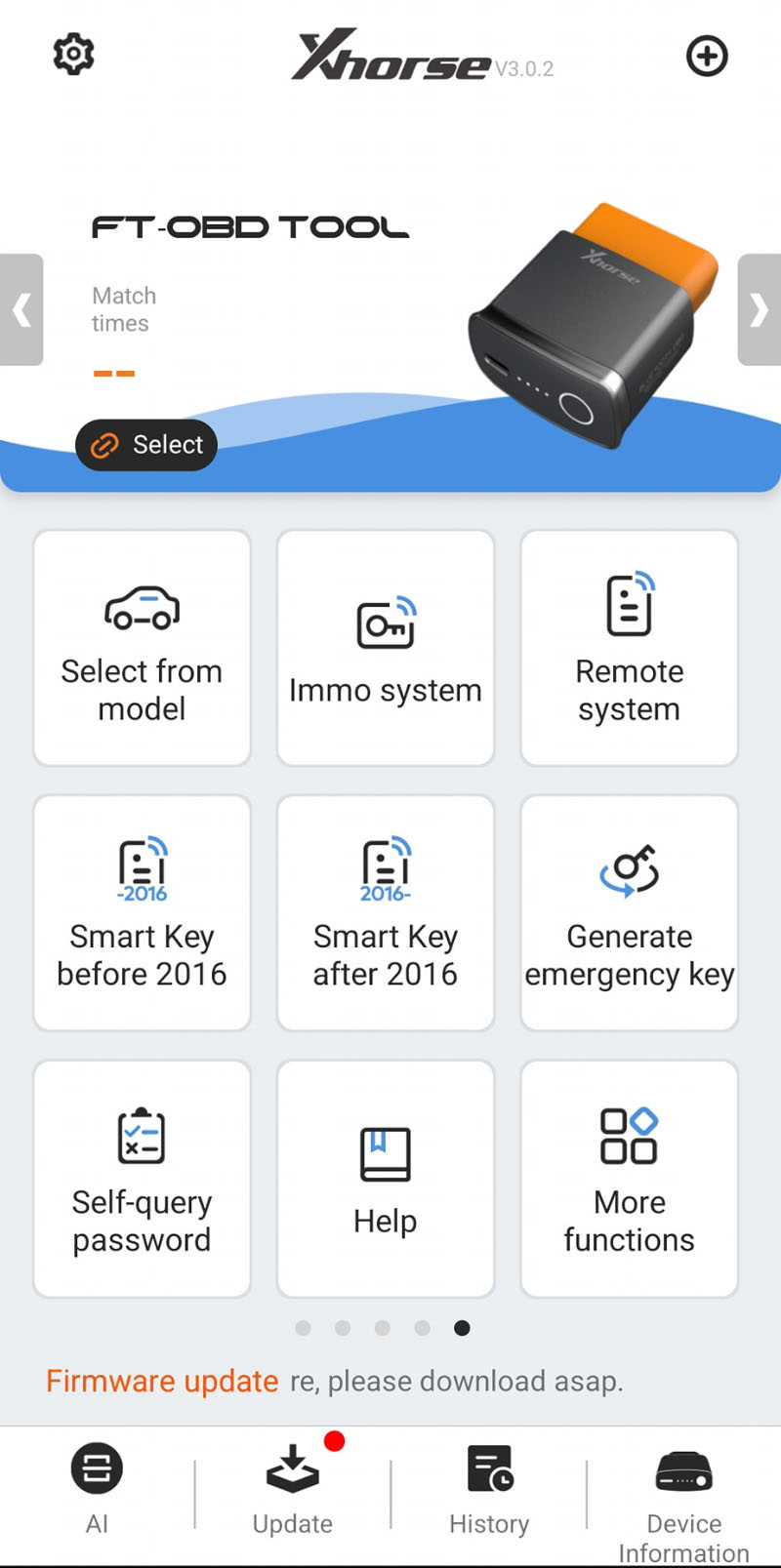Open Remote system
Viewport: 781px width, 1568px height.
tap(630, 648)
